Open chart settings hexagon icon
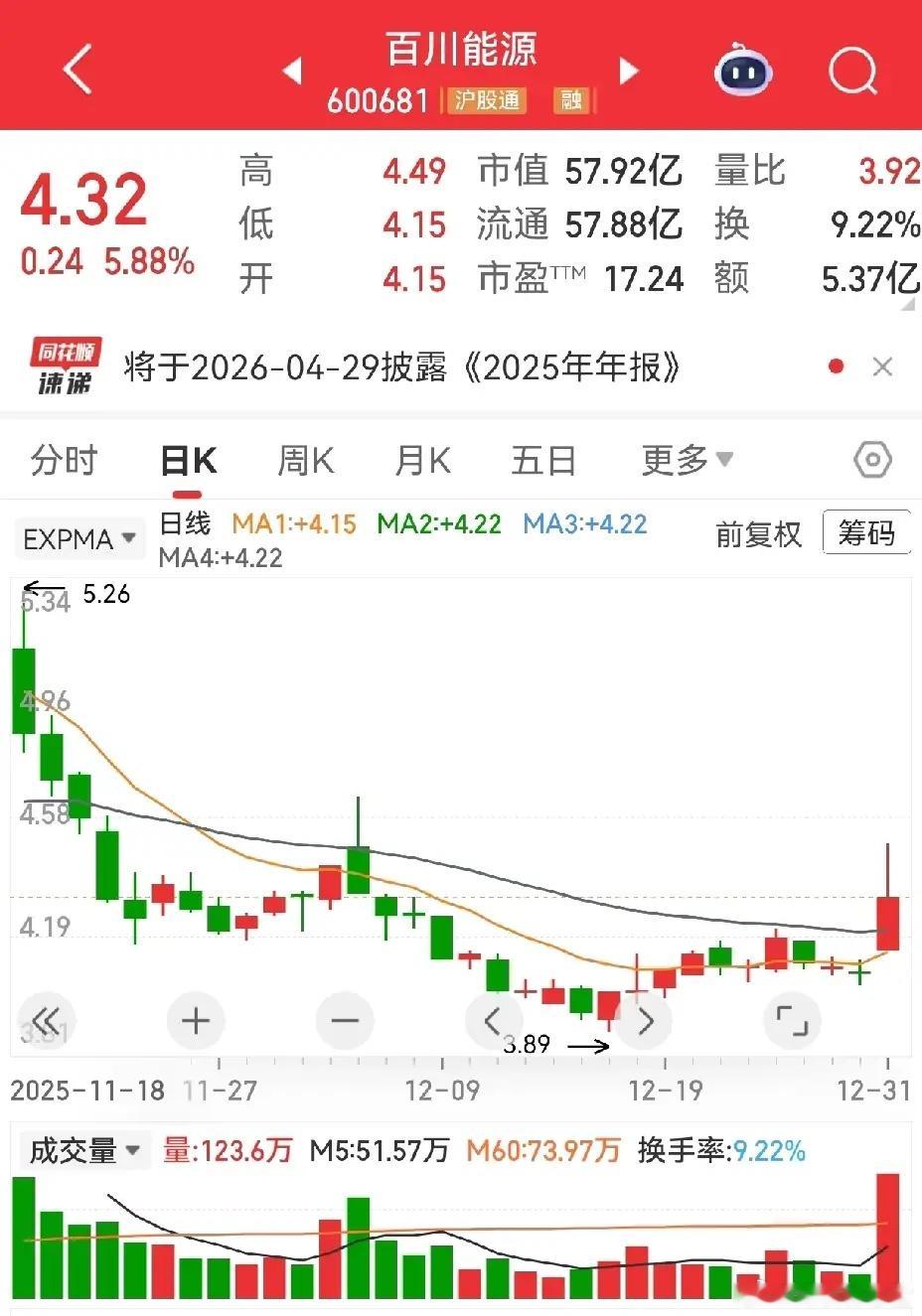The height and width of the screenshot is (1316, 922). click(x=872, y=460)
